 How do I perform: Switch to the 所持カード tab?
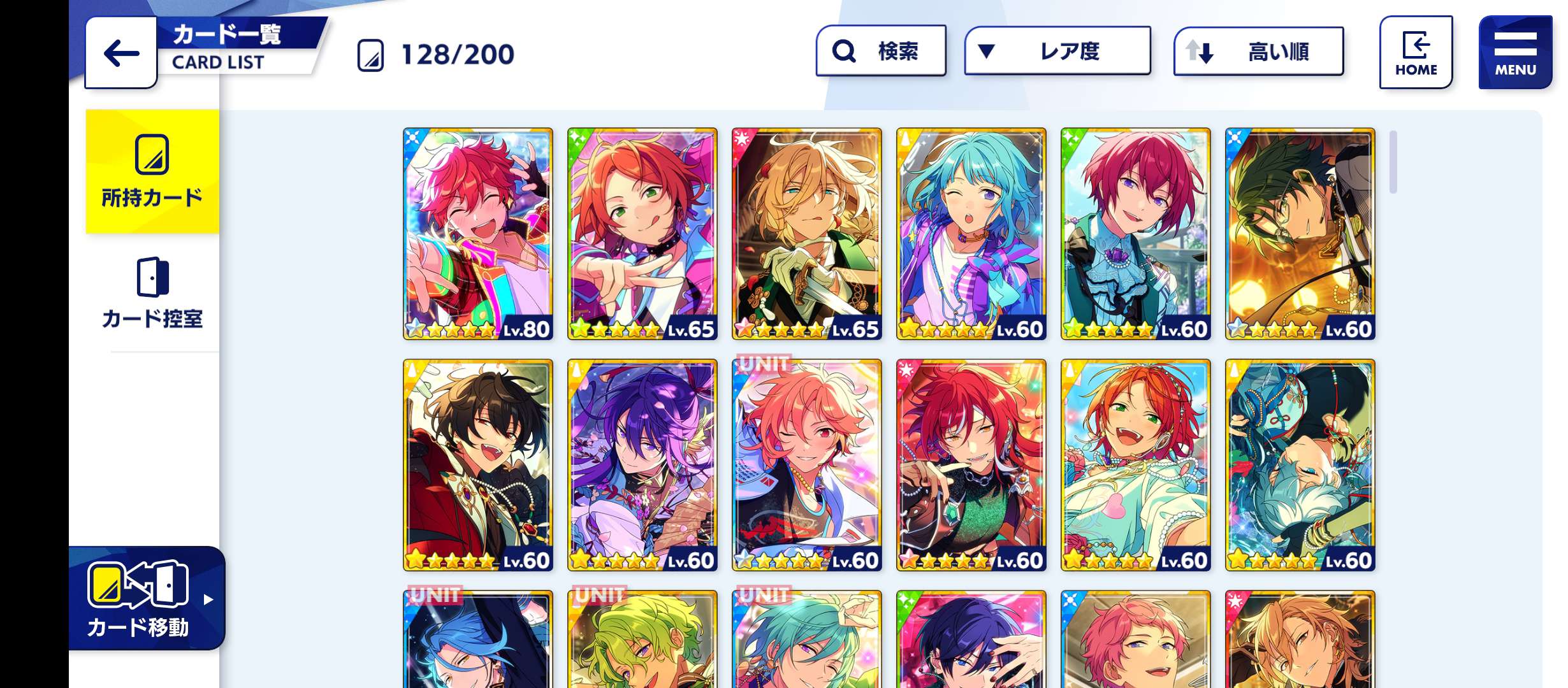coord(152,172)
